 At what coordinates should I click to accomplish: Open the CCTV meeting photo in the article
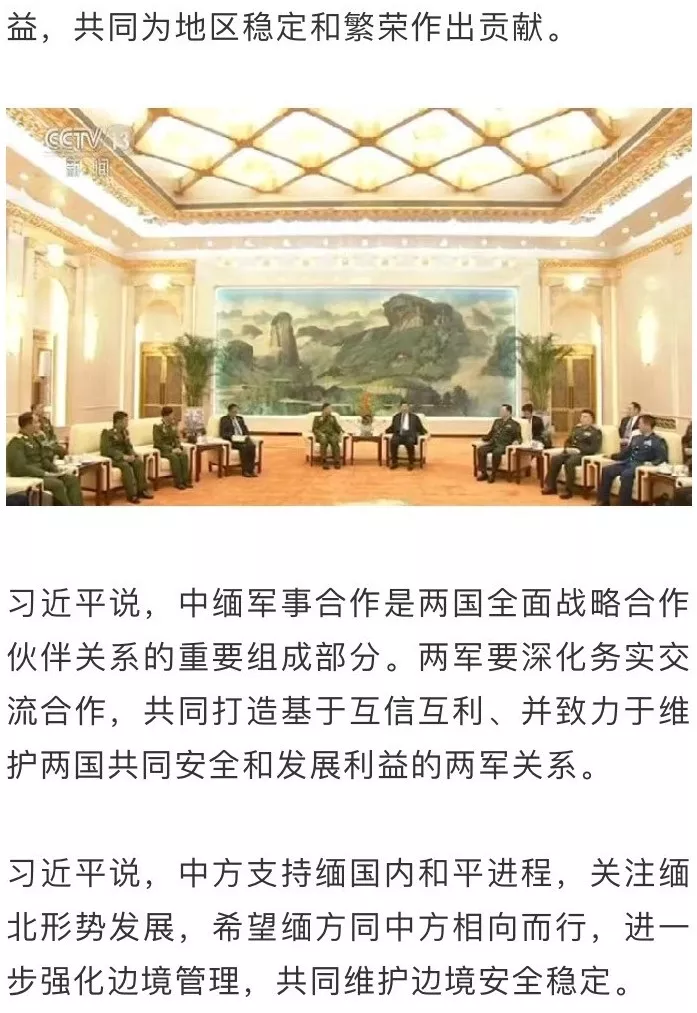tap(348, 306)
